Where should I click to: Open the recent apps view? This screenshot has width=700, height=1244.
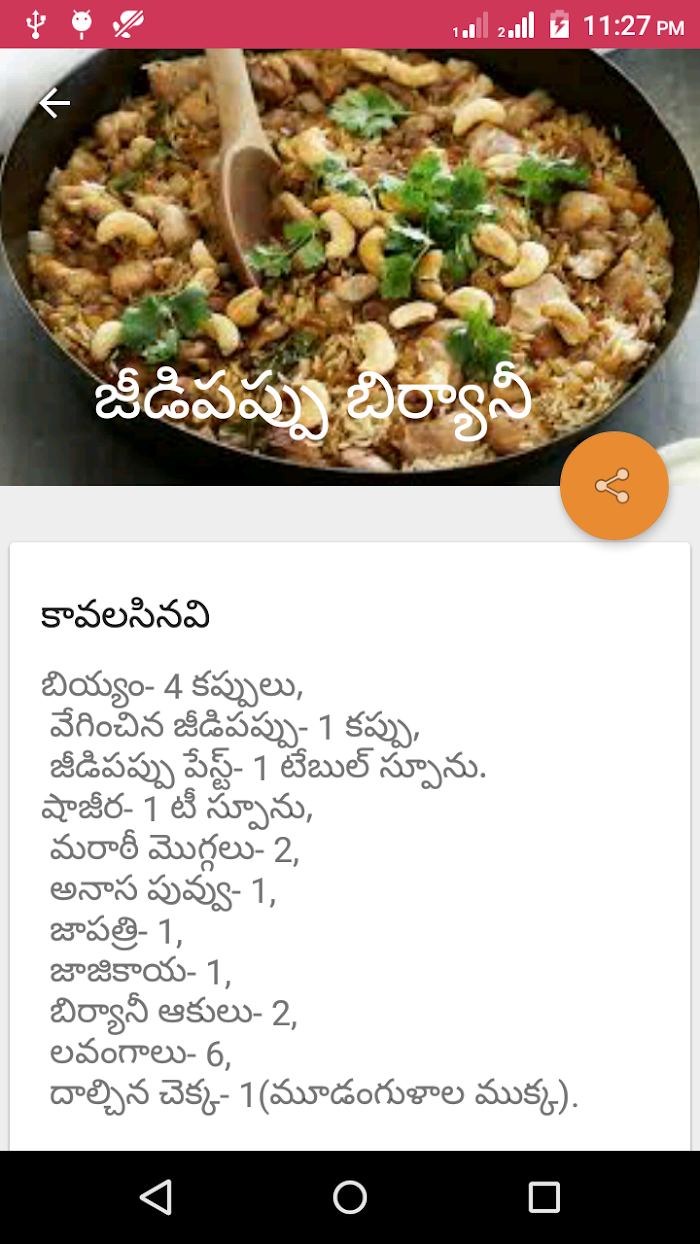coord(544,1197)
